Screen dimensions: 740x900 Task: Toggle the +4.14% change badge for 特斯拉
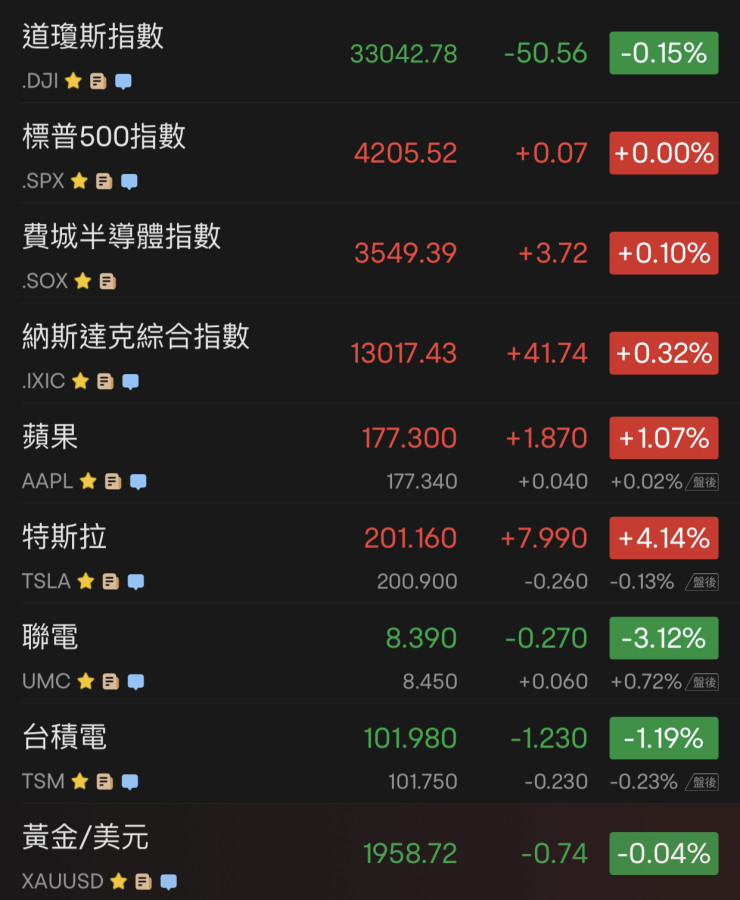[x=663, y=538]
